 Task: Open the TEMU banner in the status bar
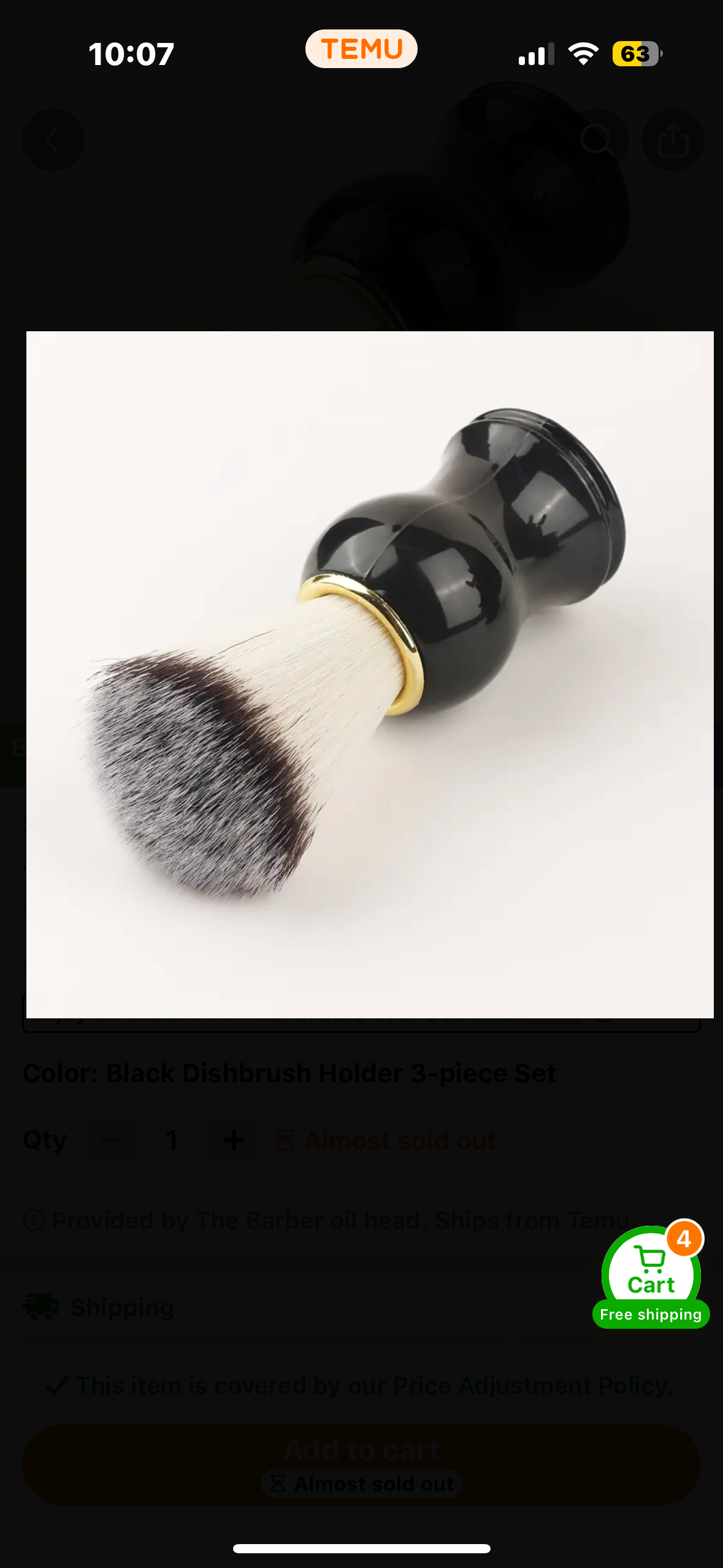click(361, 49)
